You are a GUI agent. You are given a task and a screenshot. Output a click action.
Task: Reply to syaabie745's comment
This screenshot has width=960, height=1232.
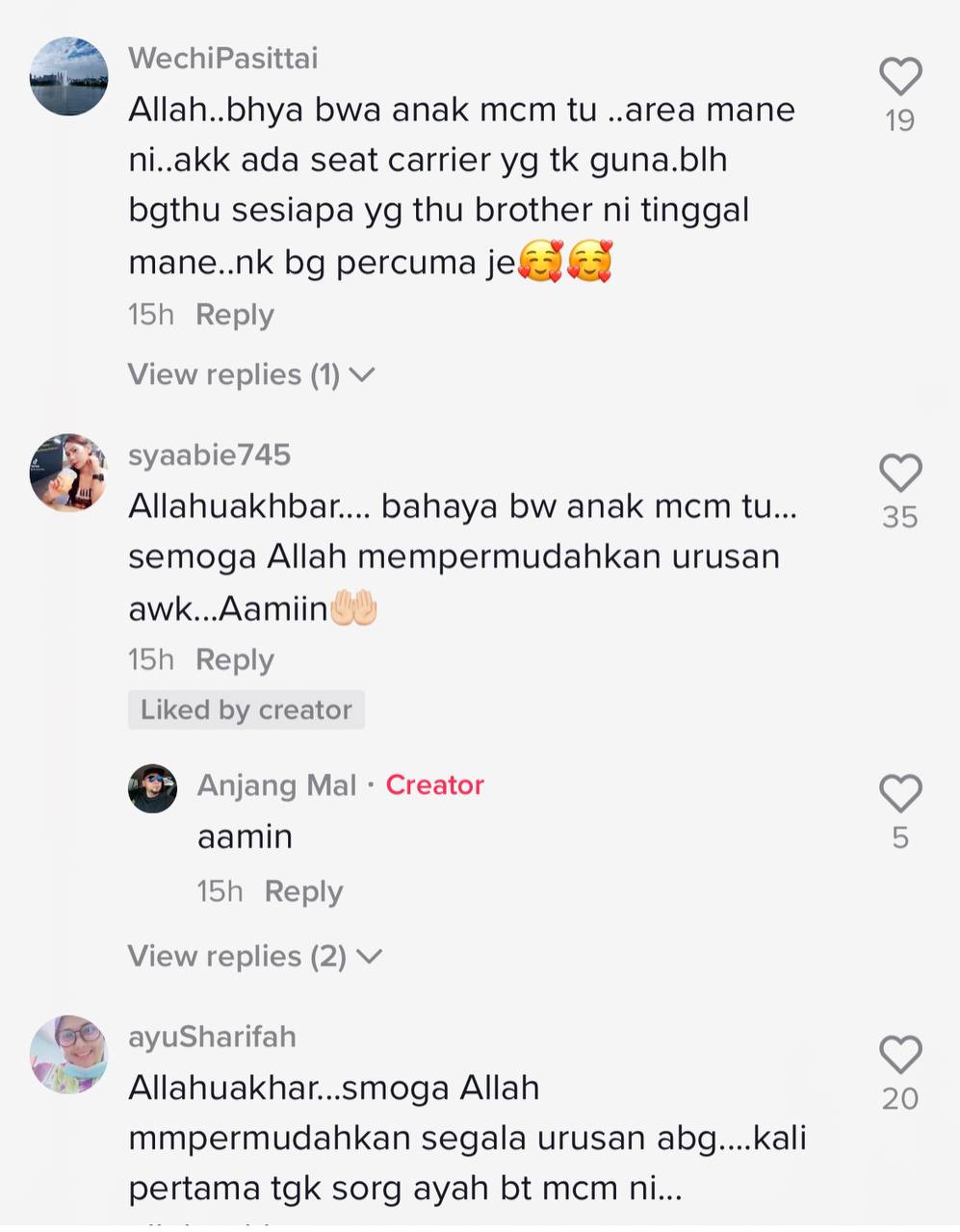[x=234, y=660]
